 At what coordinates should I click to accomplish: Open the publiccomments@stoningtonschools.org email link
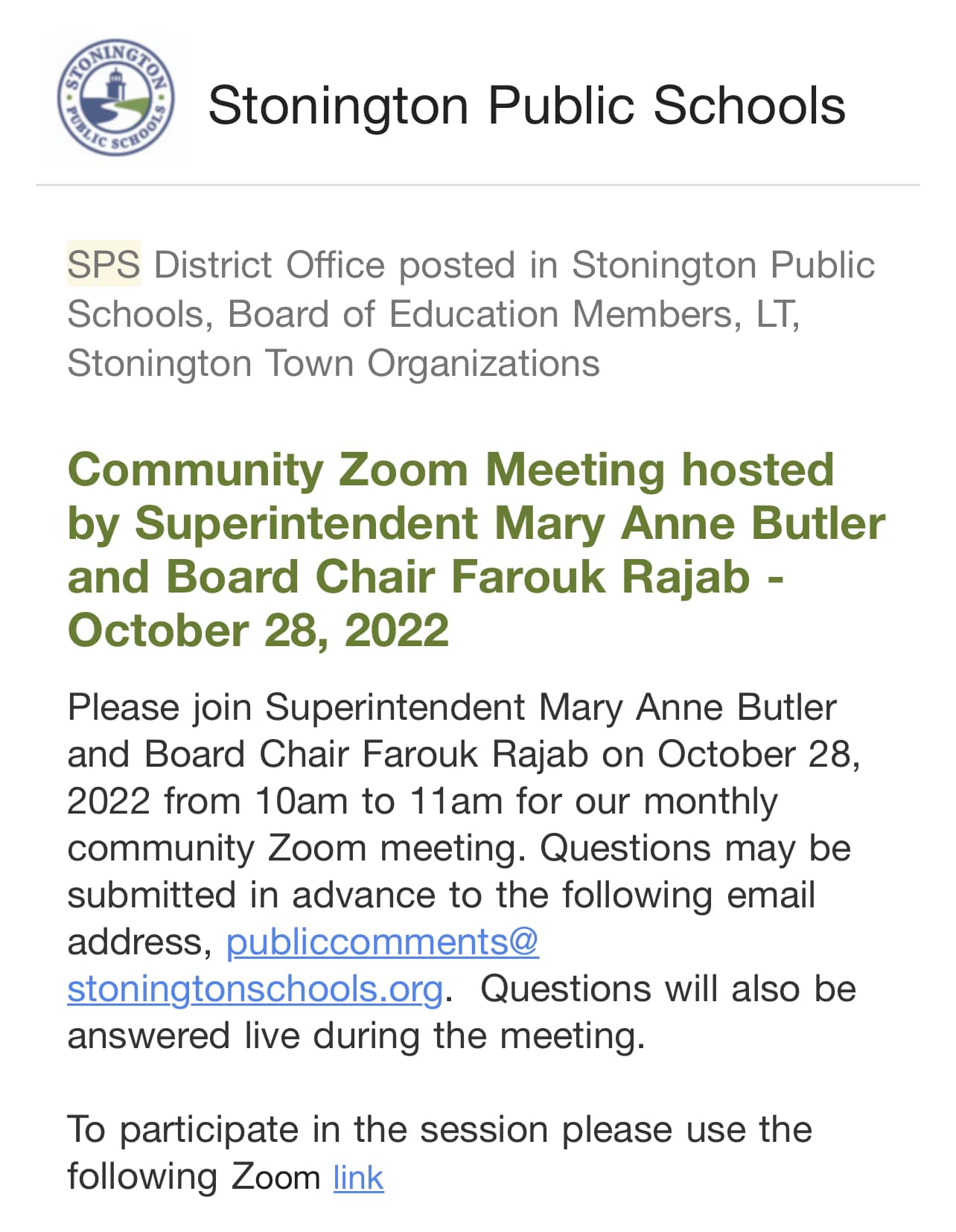382,942
